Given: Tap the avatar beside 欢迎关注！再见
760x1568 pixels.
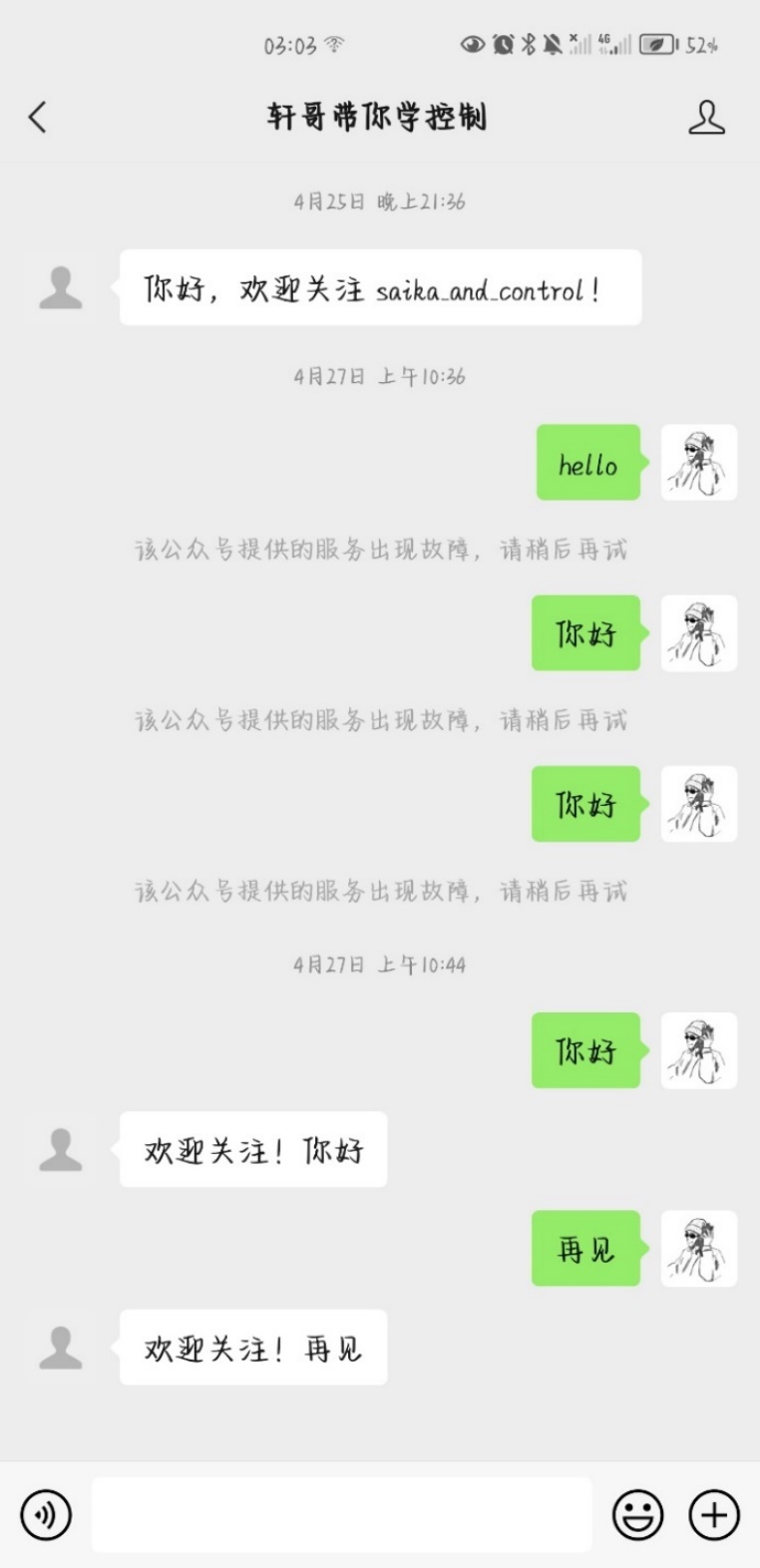Looking at the screenshot, I should pos(61,1348).
